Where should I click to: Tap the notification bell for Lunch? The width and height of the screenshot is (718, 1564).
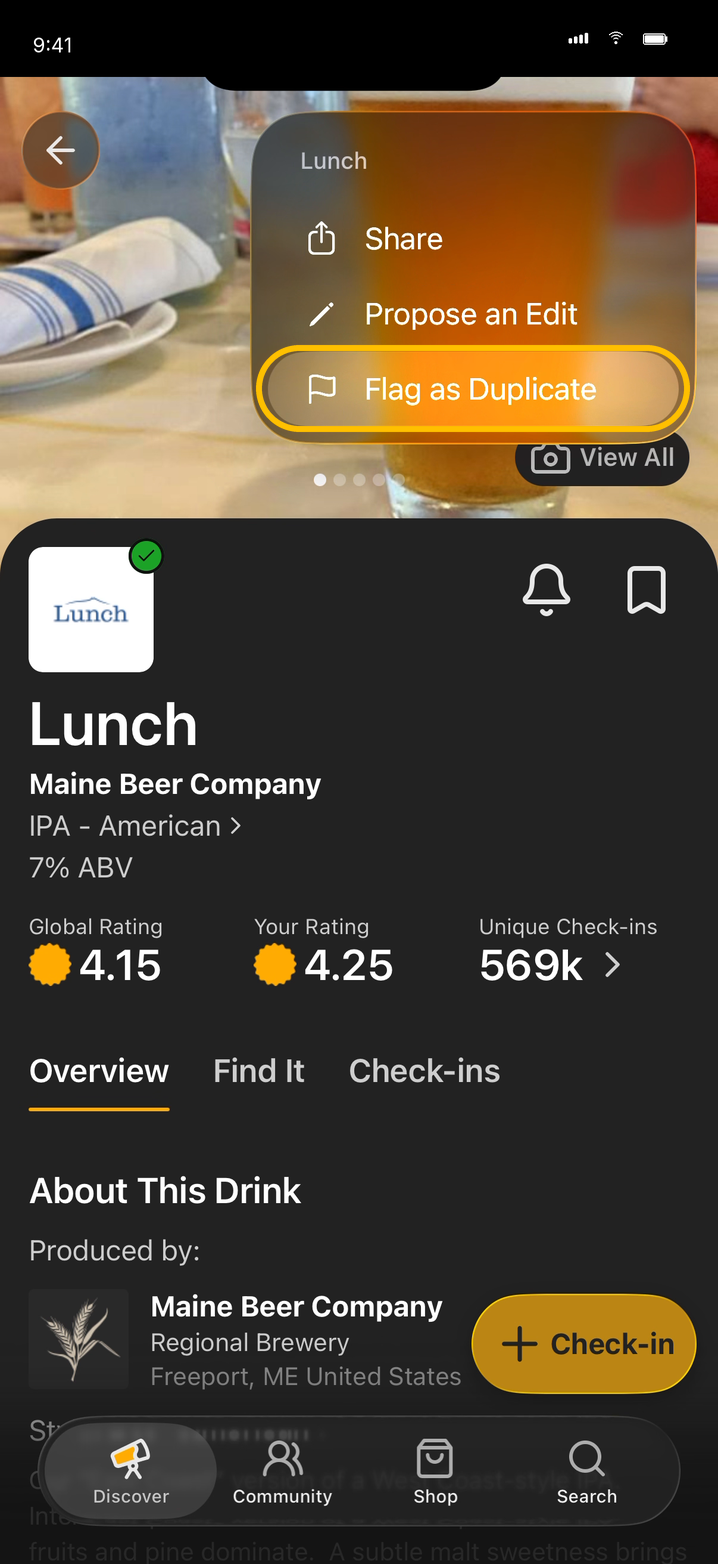coord(546,590)
